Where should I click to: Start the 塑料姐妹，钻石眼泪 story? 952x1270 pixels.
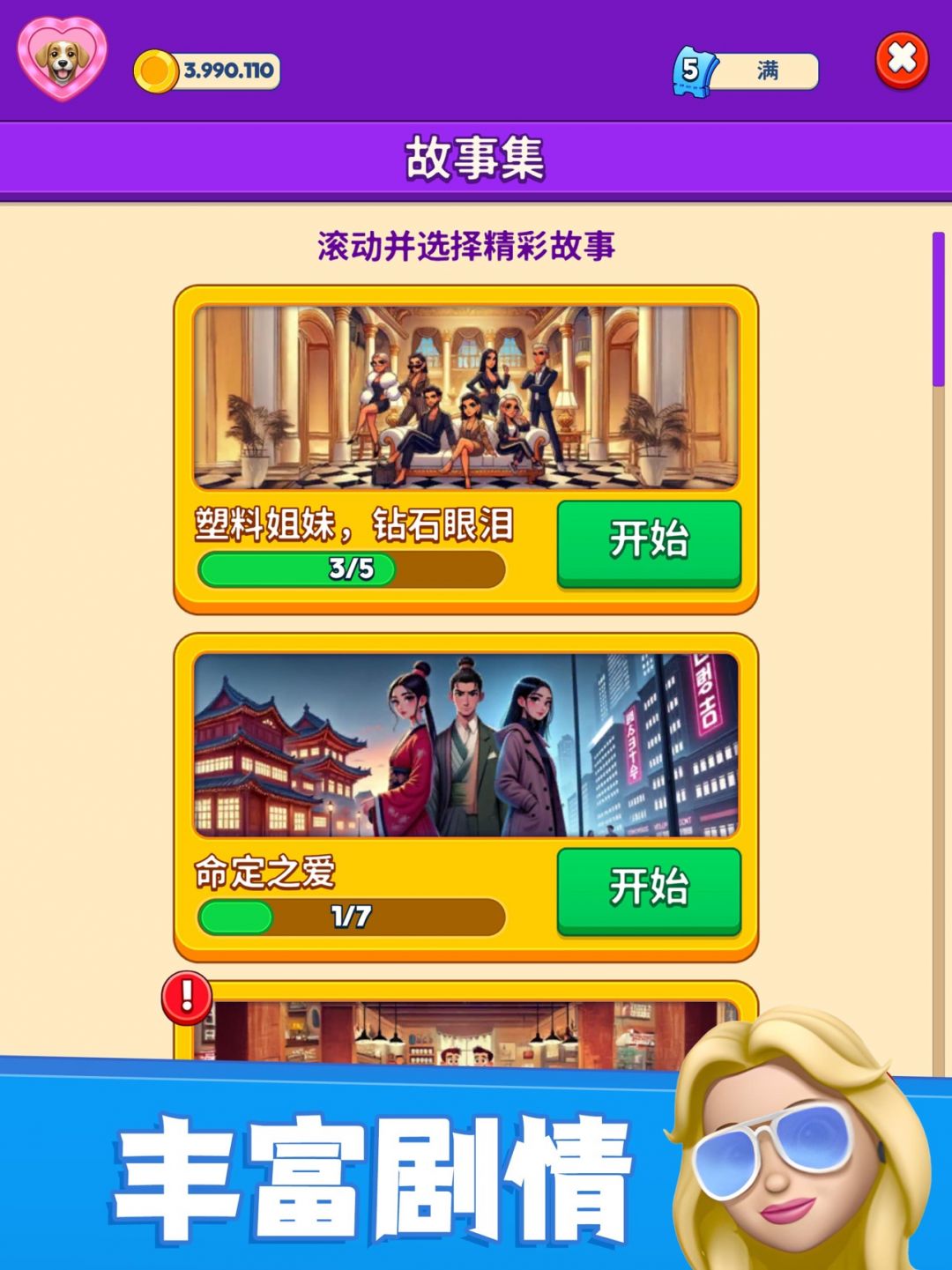tap(649, 540)
